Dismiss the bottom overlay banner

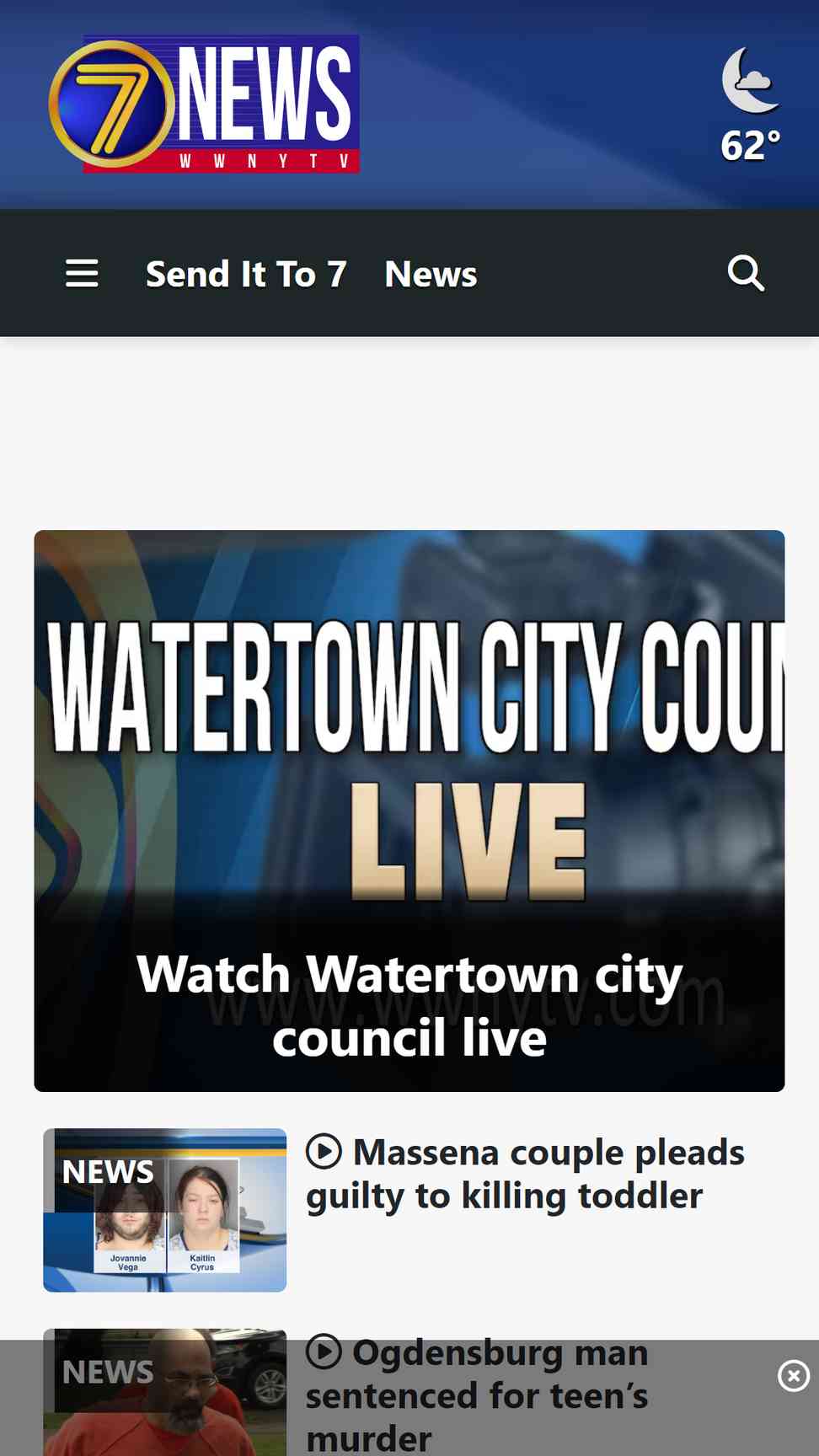[x=794, y=1376]
